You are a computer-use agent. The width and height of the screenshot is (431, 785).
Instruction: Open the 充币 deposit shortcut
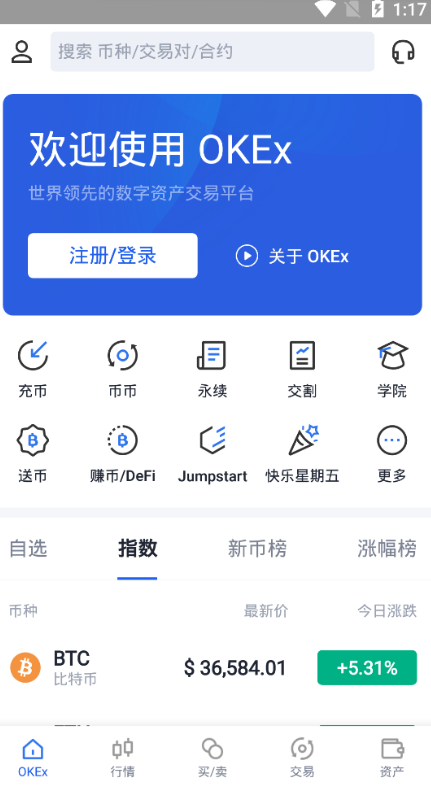coord(33,369)
